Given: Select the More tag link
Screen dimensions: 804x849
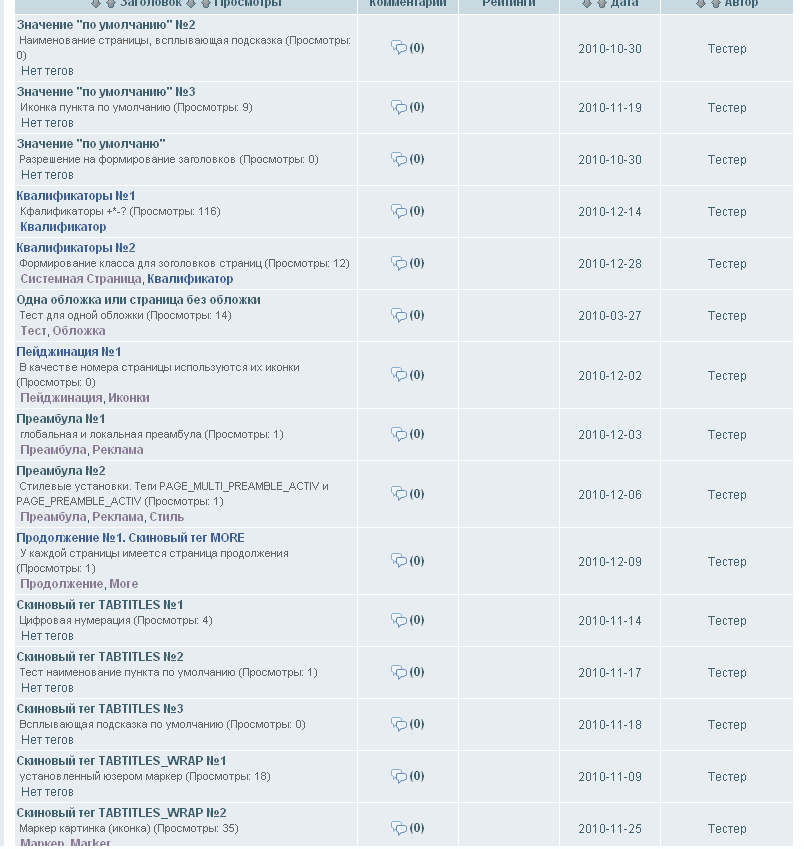Looking at the screenshot, I should 124,584.
